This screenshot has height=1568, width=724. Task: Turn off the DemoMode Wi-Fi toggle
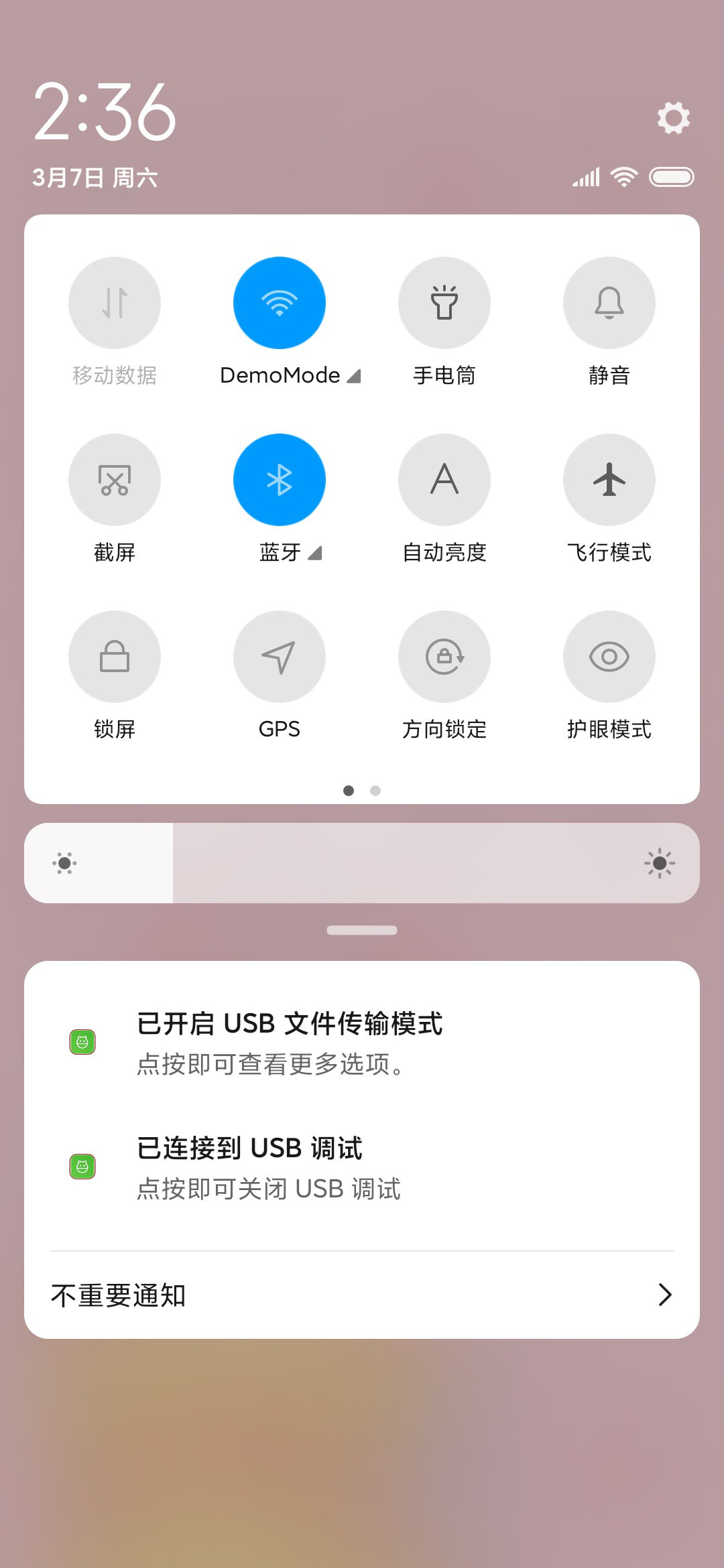(280, 303)
